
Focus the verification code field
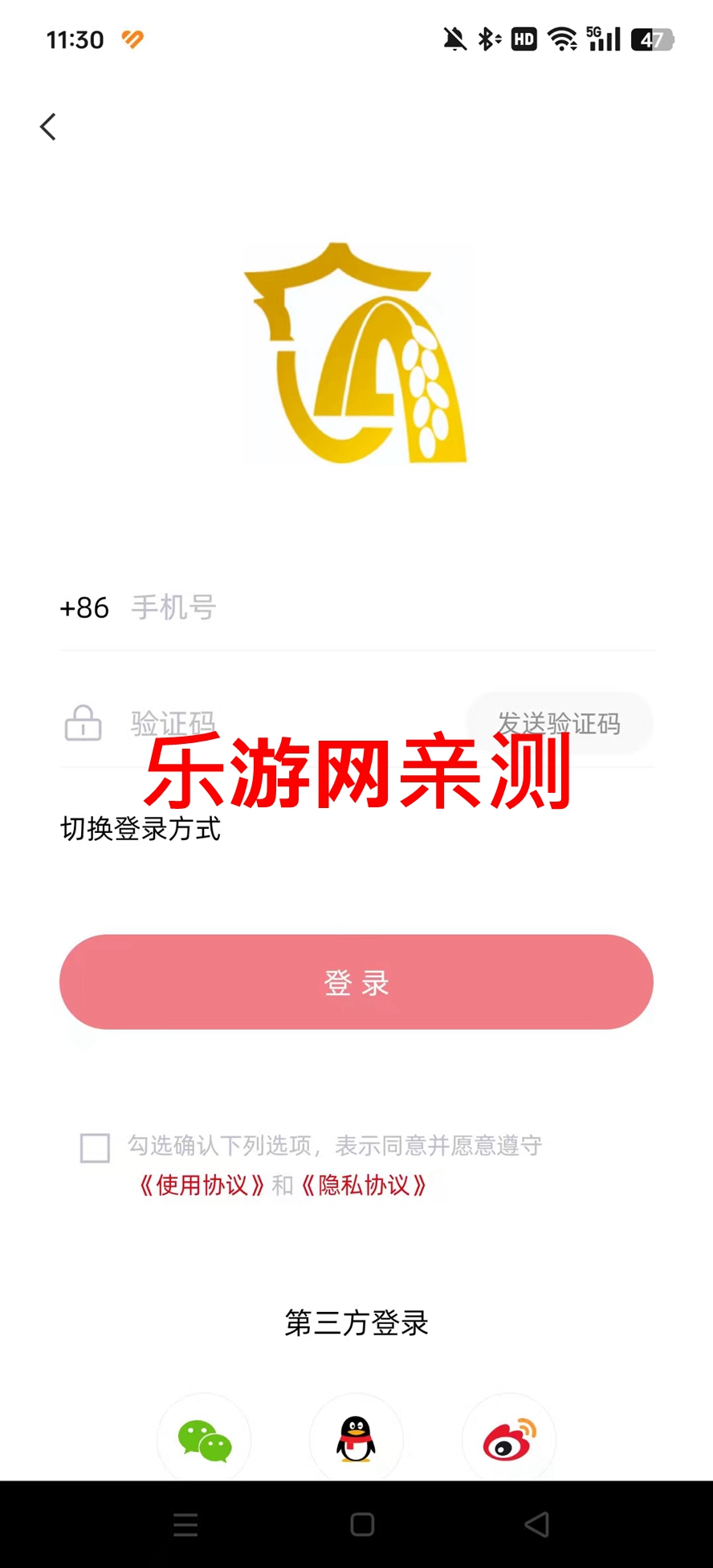[x=295, y=724]
